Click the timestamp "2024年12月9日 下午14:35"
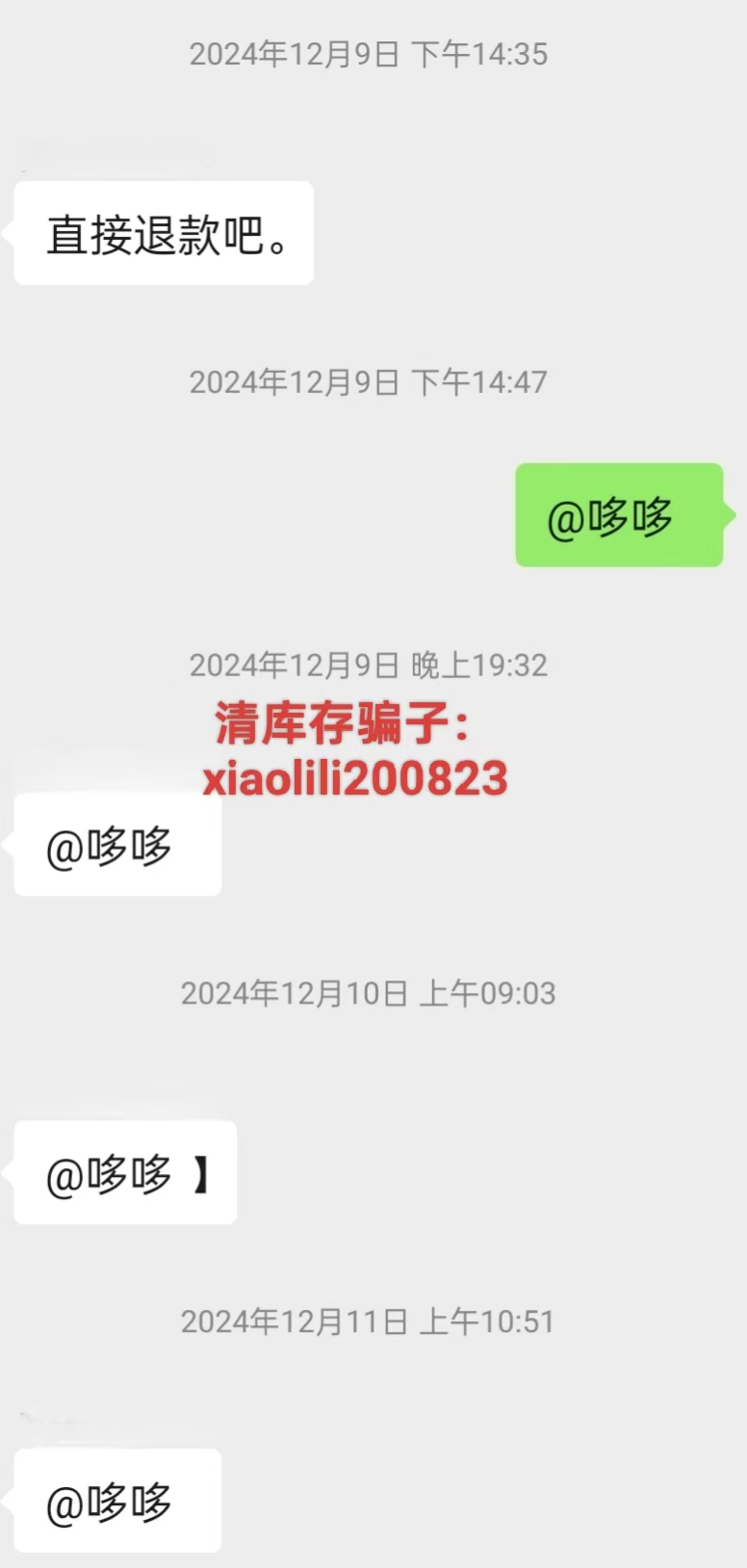The image size is (747, 1568). click(368, 54)
